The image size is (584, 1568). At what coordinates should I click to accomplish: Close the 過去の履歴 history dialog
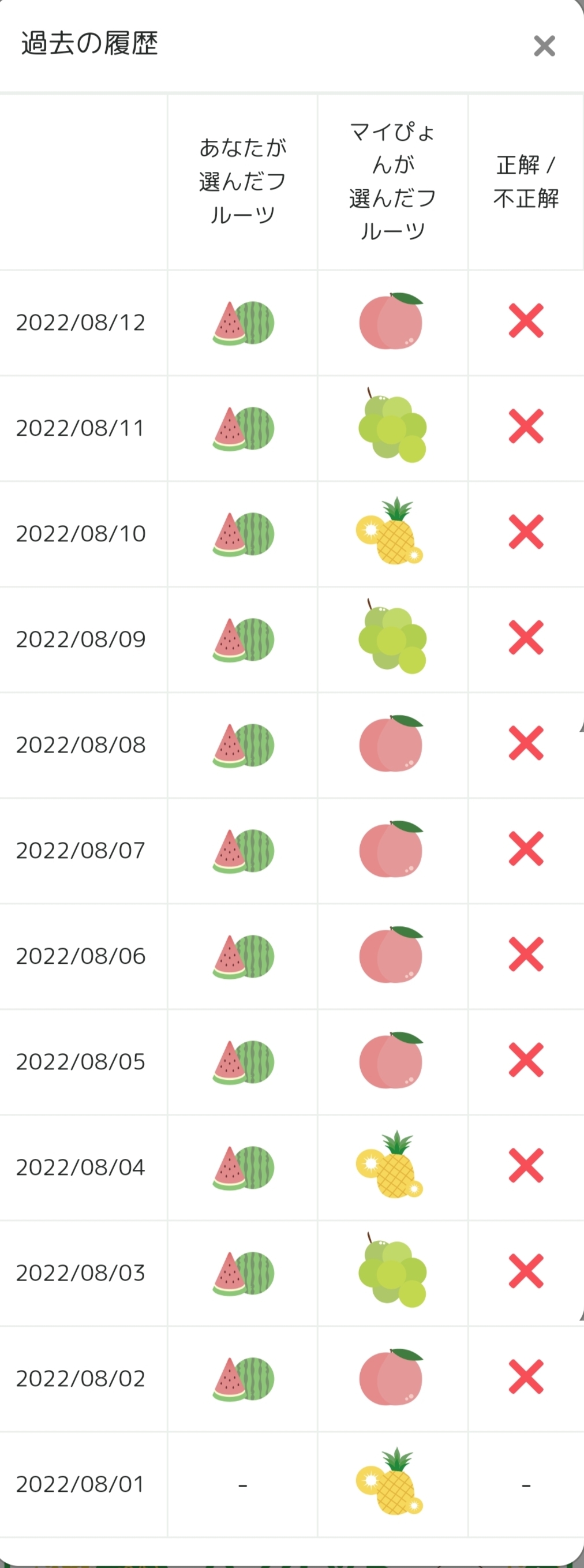point(544,46)
